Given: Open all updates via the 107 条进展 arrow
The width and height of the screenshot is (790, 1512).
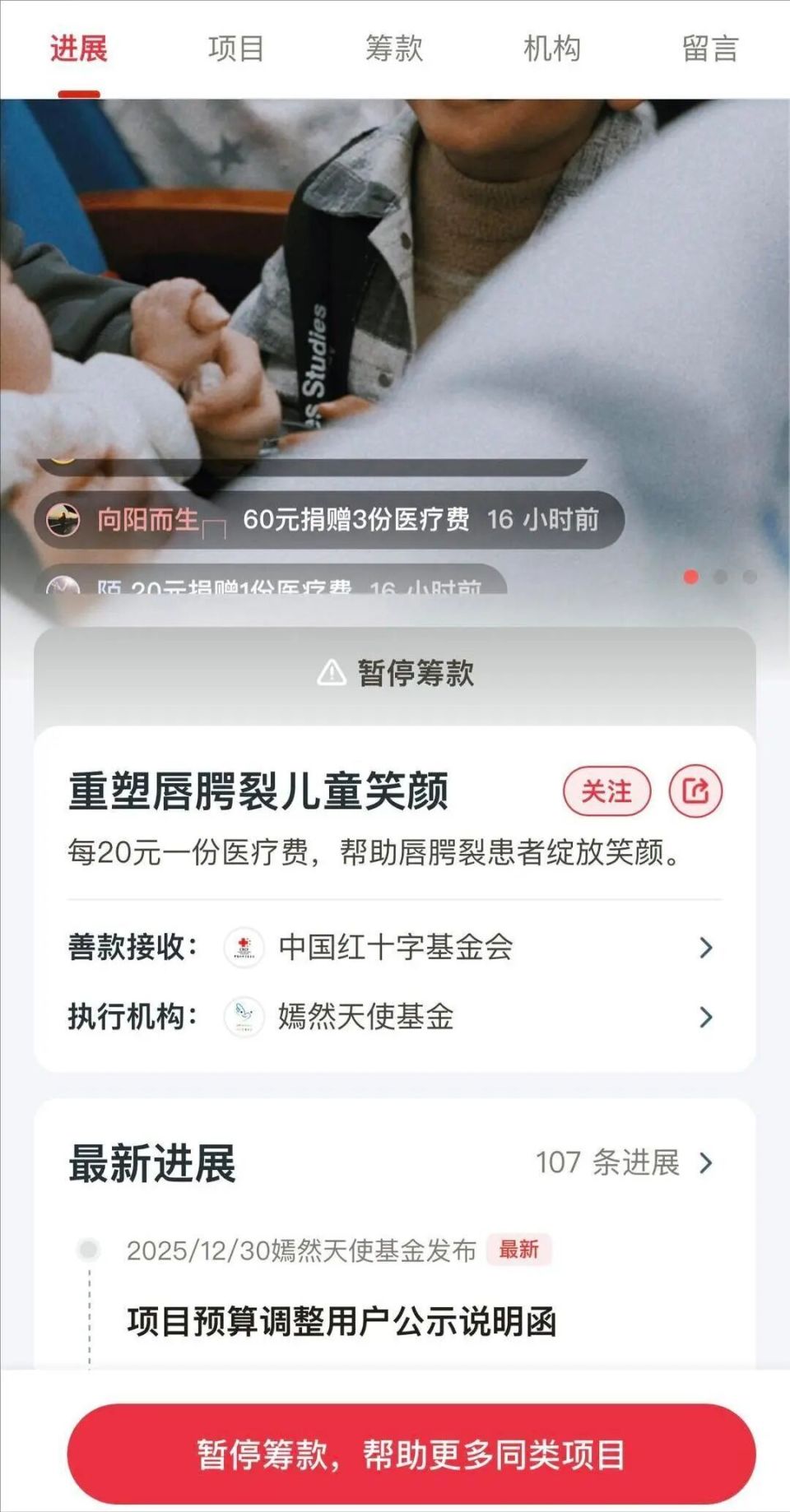Looking at the screenshot, I should pyautogui.click(x=705, y=1163).
